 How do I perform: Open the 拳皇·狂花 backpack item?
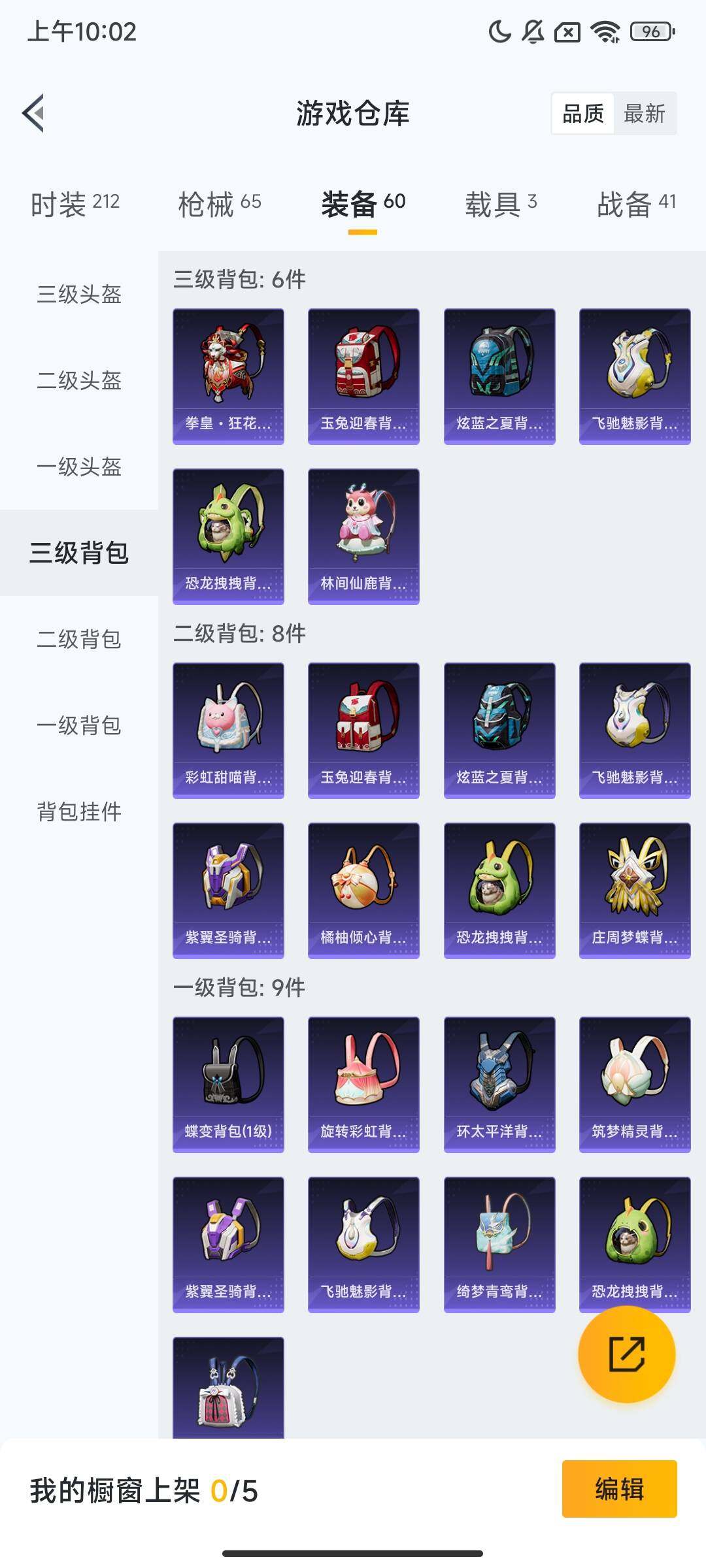point(227,369)
